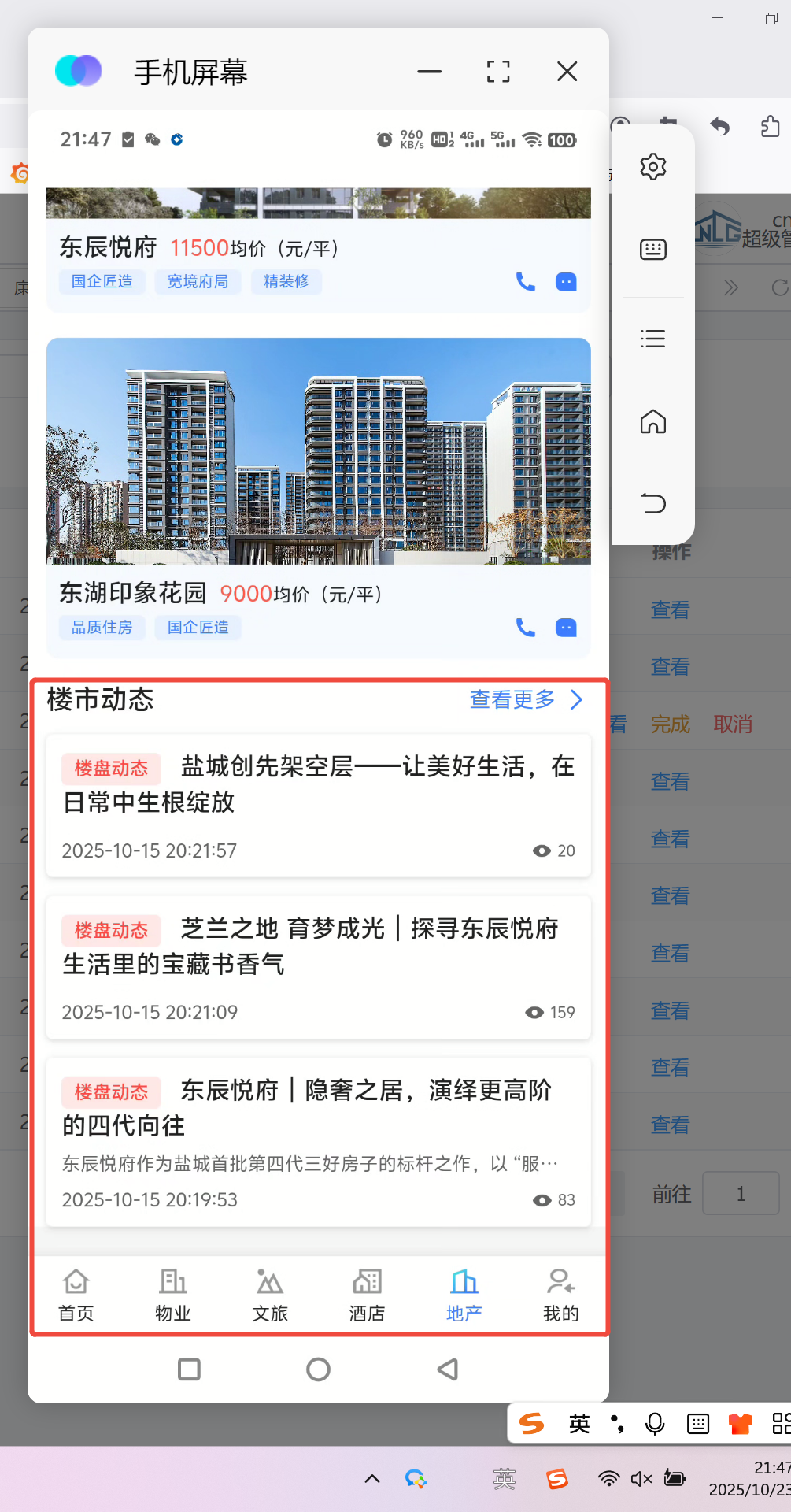This screenshot has width=791, height=1512.
Task: Close the 手机屏幕 mirroring window
Action: point(567,72)
